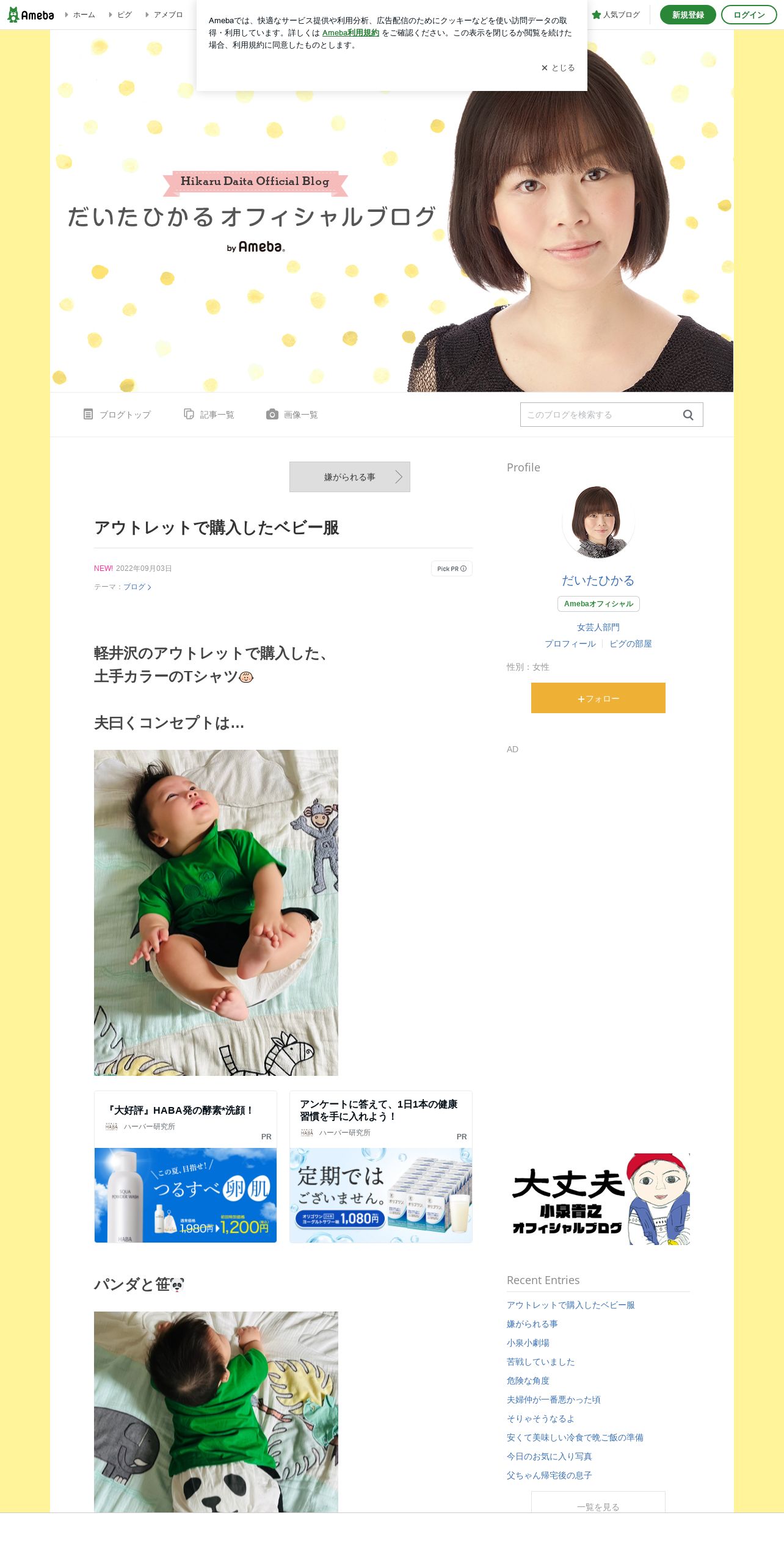Image resolution: width=784 pixels, height=1568 pixels.
Task: Open the プロフィール link
Action: coord(570,644)
